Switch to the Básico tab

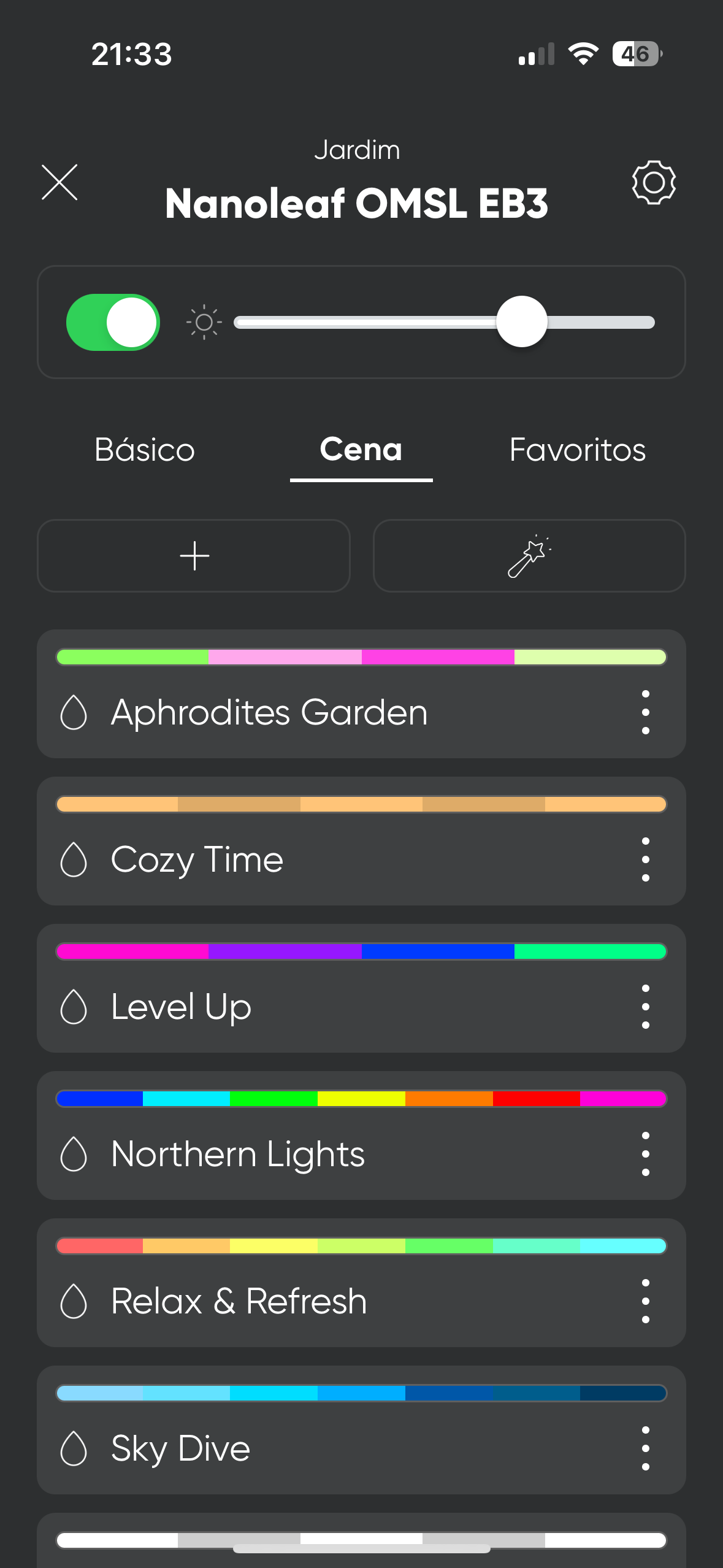[145, 450]
